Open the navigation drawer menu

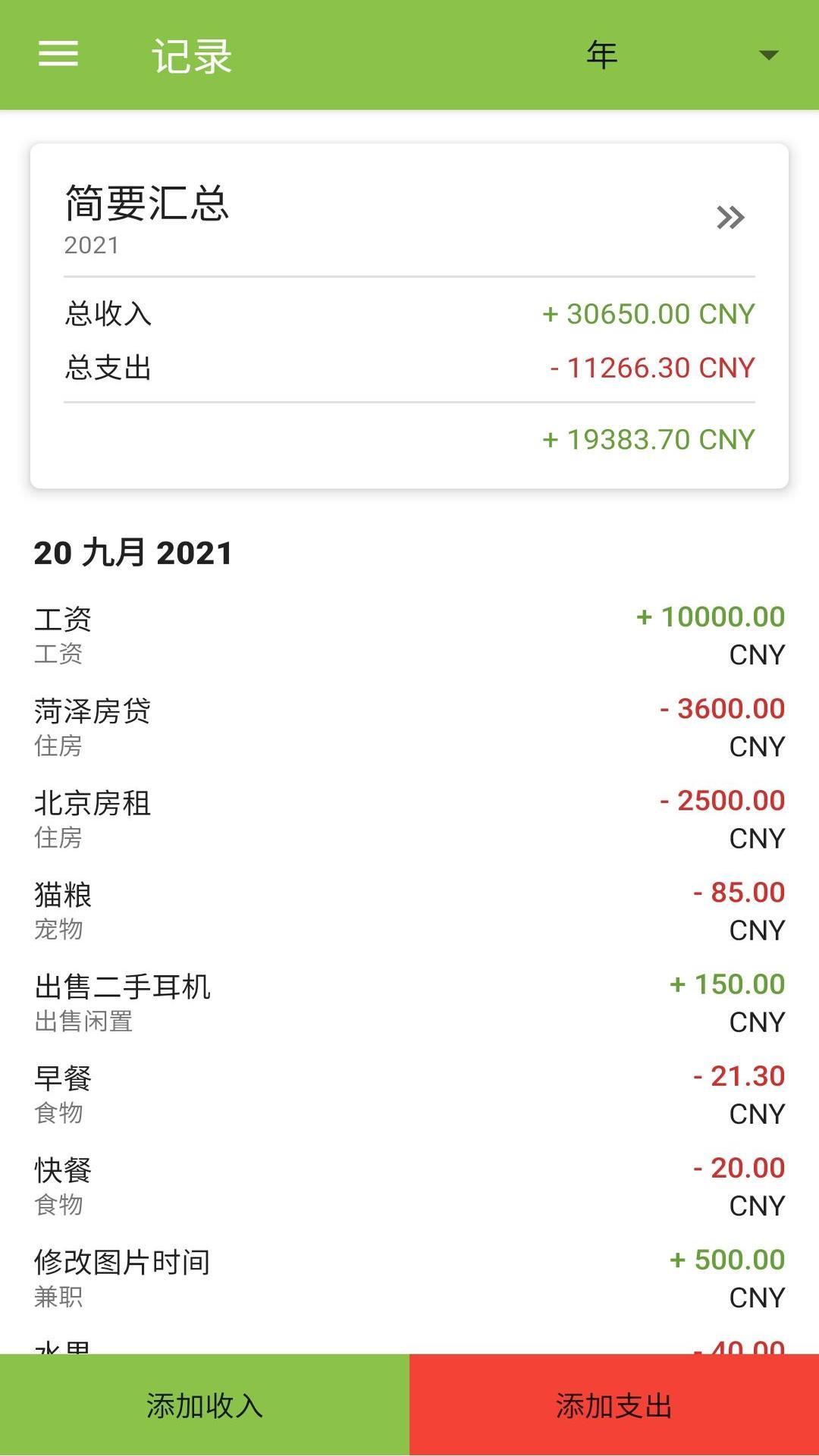pyautogui.click(x=57, y=54)
